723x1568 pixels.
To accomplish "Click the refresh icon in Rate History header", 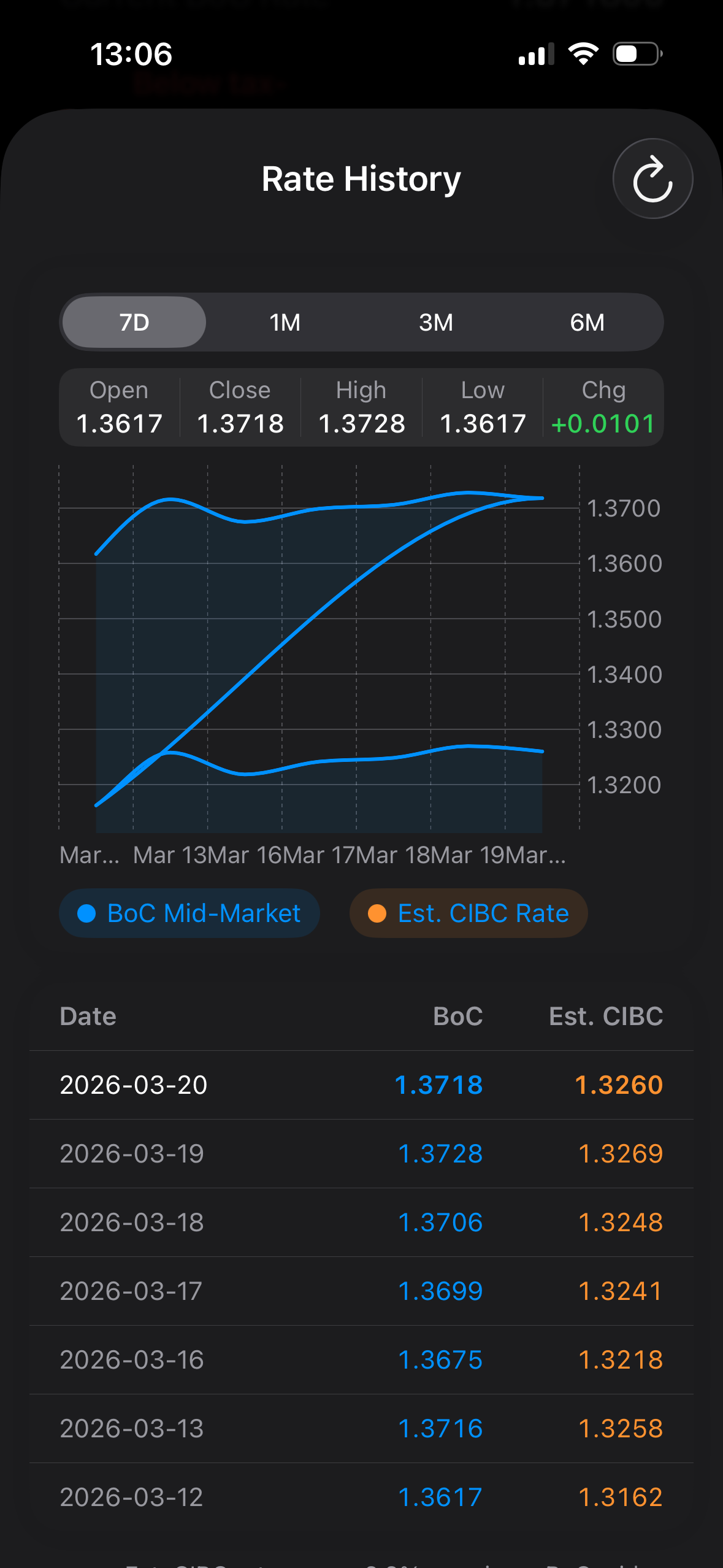I will 652,179.
